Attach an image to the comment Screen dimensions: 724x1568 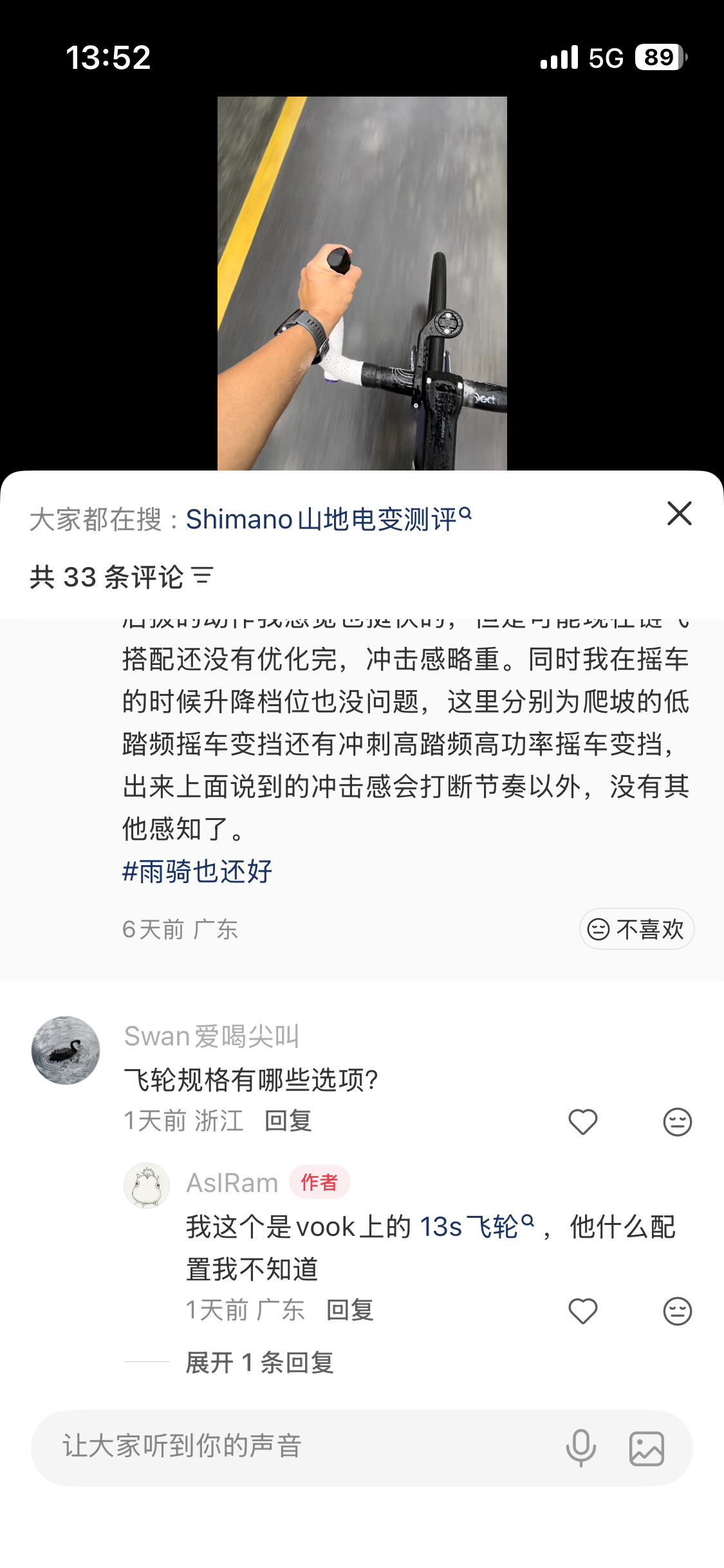tap(646, 1448)
